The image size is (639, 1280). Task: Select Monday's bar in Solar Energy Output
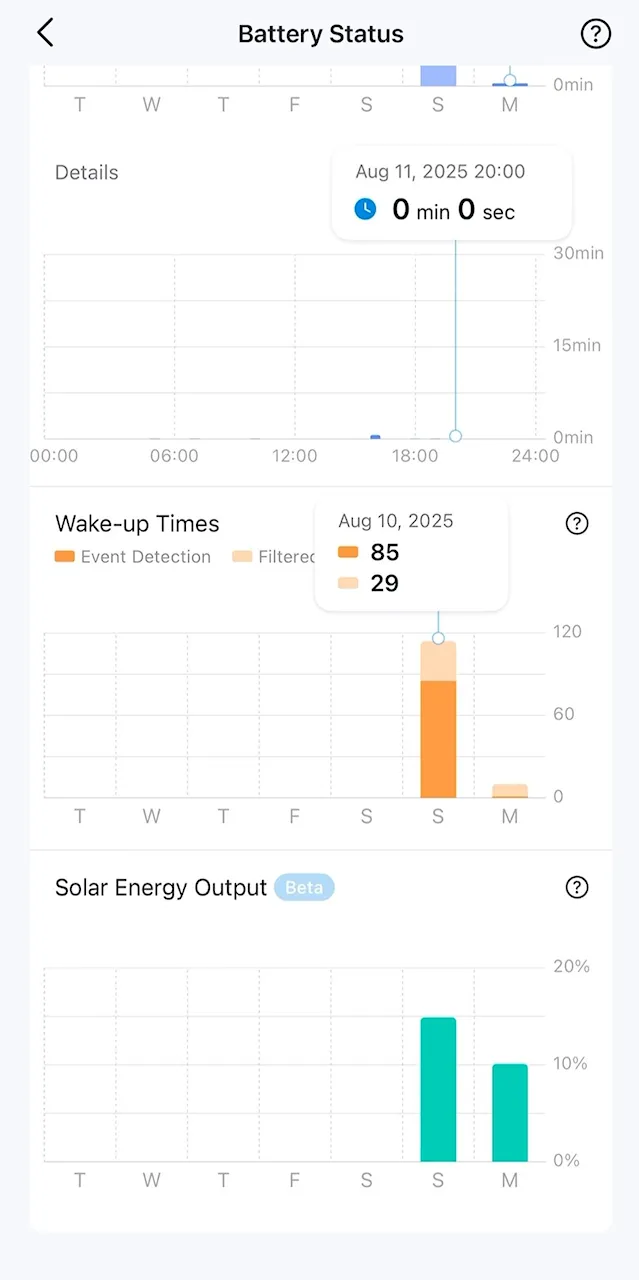pos(510,1112)
